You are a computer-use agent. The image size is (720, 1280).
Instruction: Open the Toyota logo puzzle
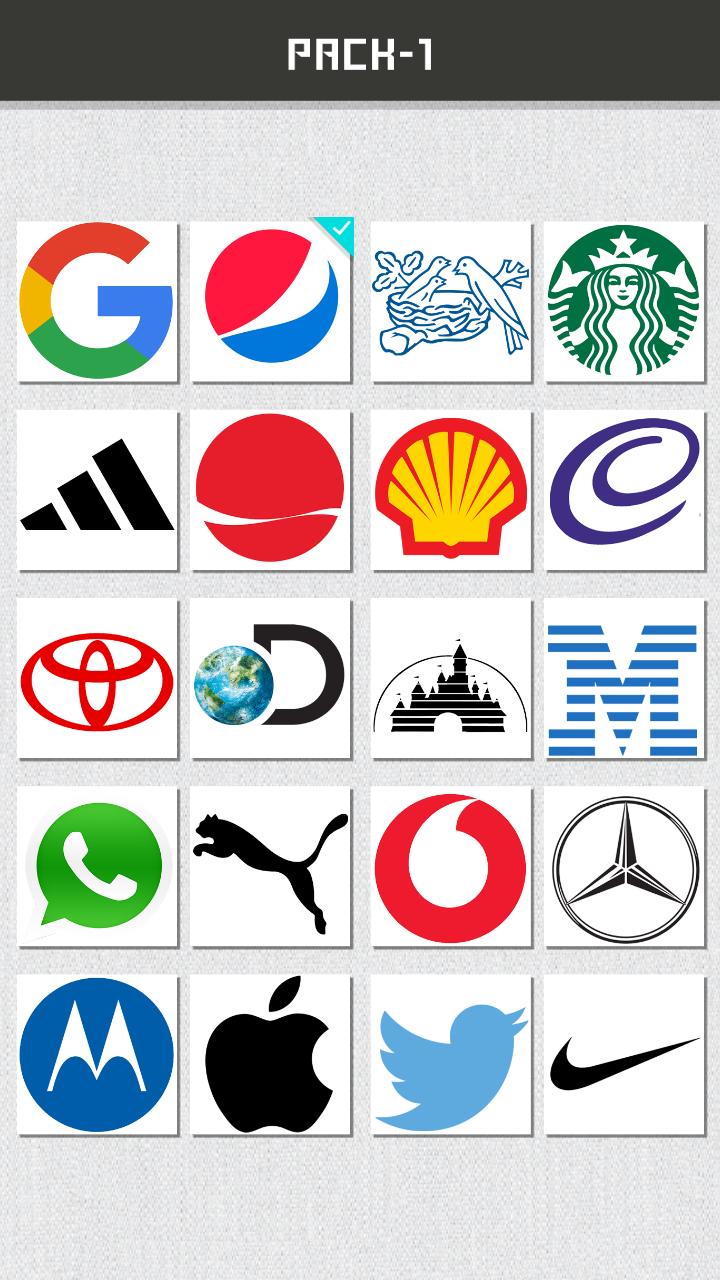pos(96,678)
